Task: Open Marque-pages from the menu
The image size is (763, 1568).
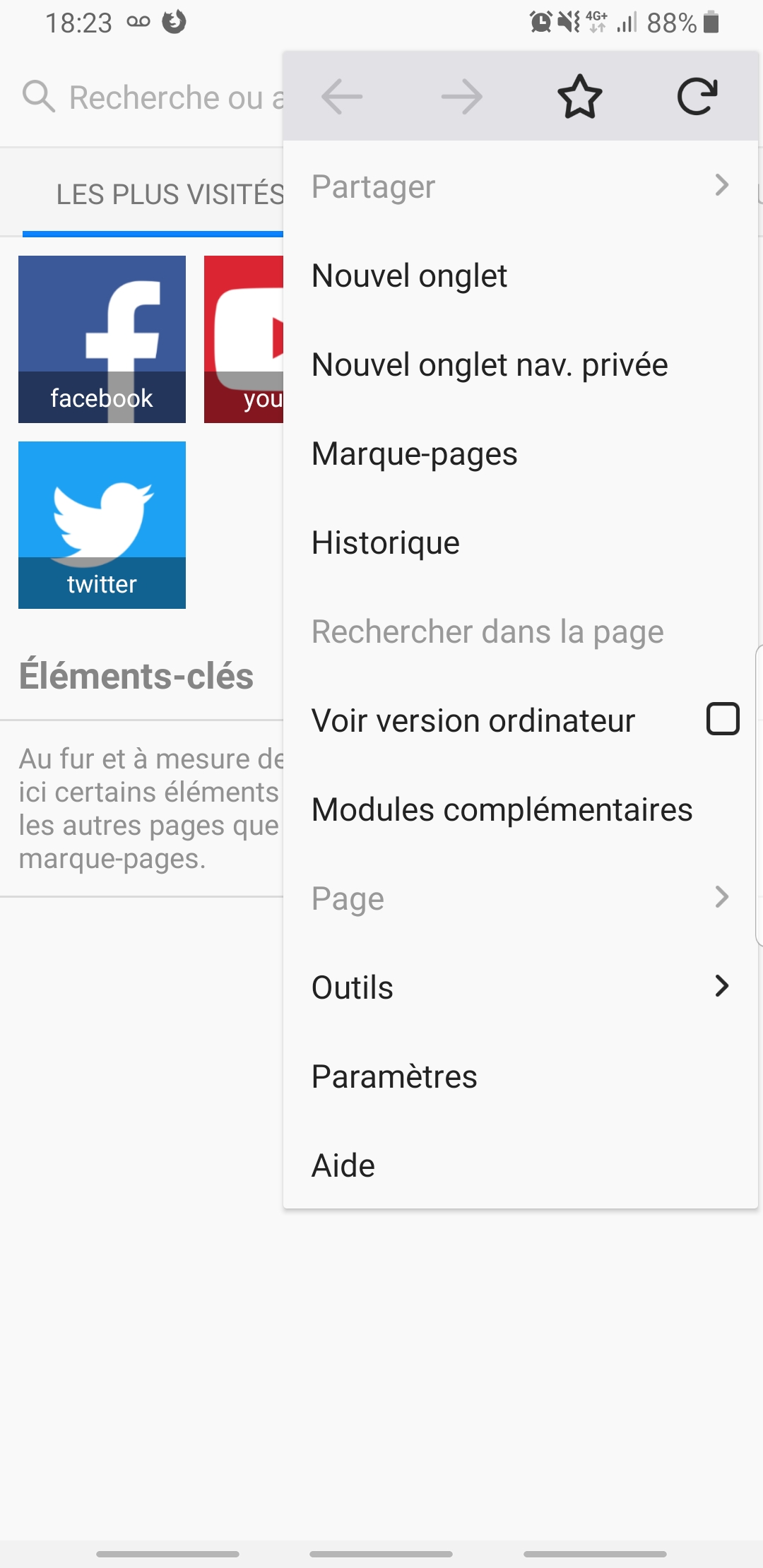Action: point(415,453)
